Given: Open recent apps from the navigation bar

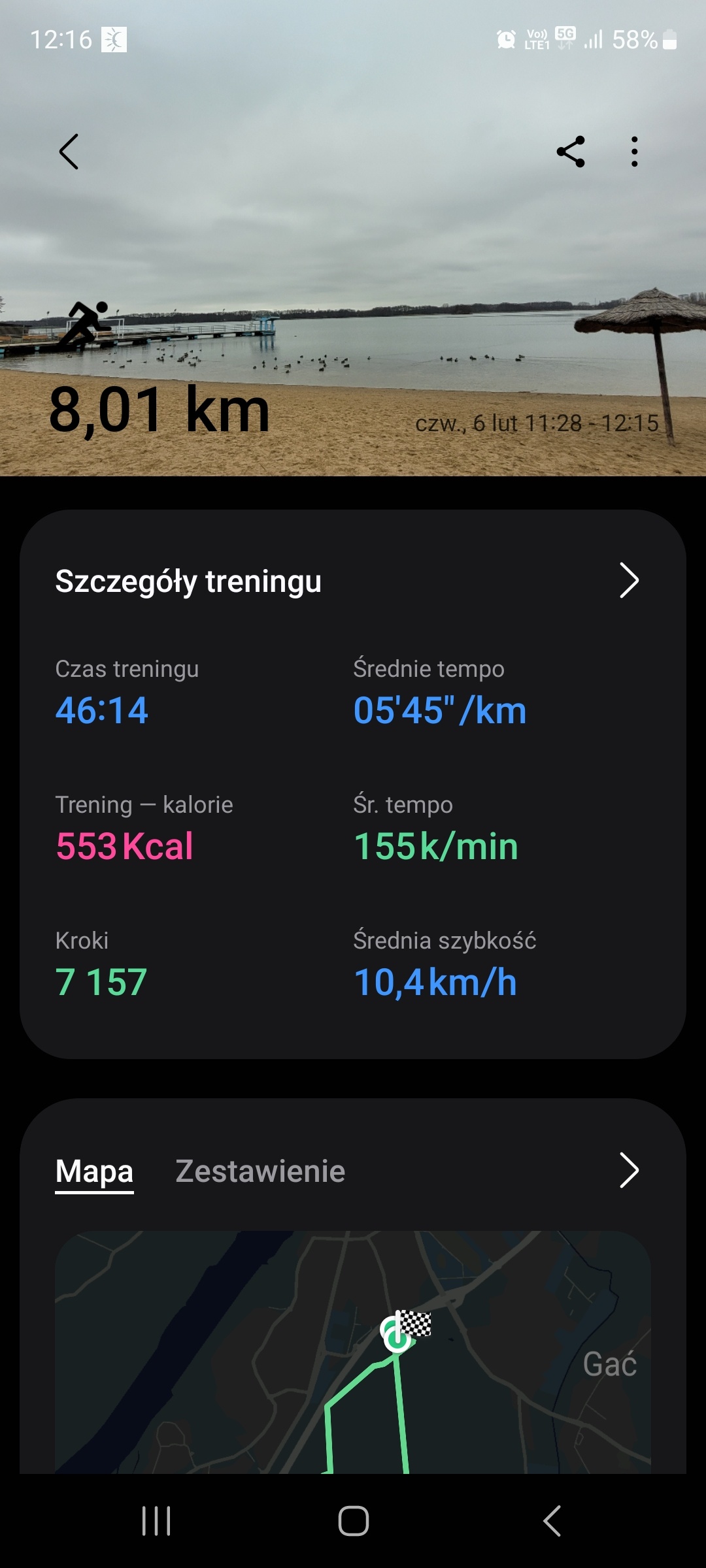Looking at the screenshot, I should (x=156, y=1521).
